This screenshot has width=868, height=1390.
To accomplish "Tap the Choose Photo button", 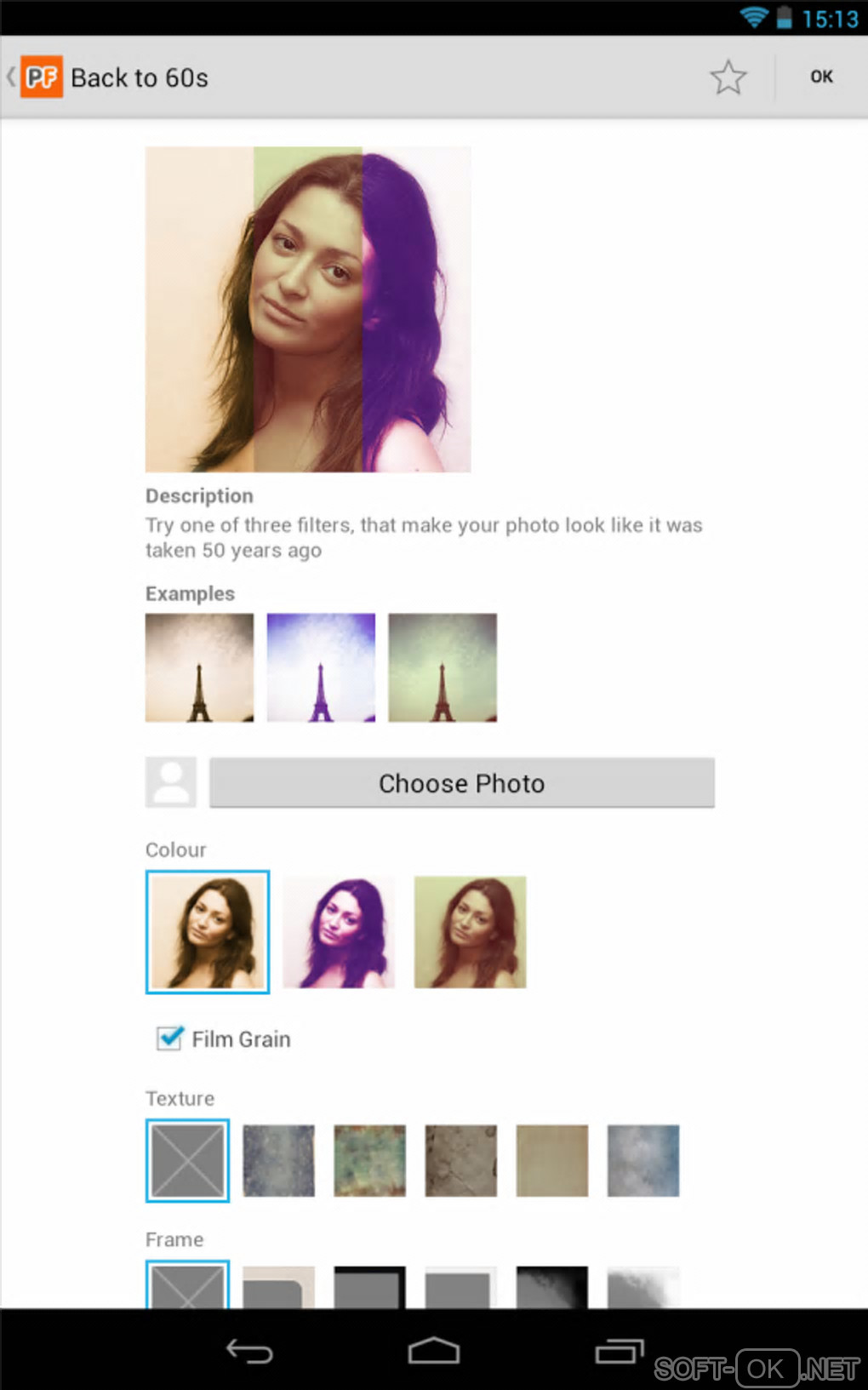I will click(461, 783).
